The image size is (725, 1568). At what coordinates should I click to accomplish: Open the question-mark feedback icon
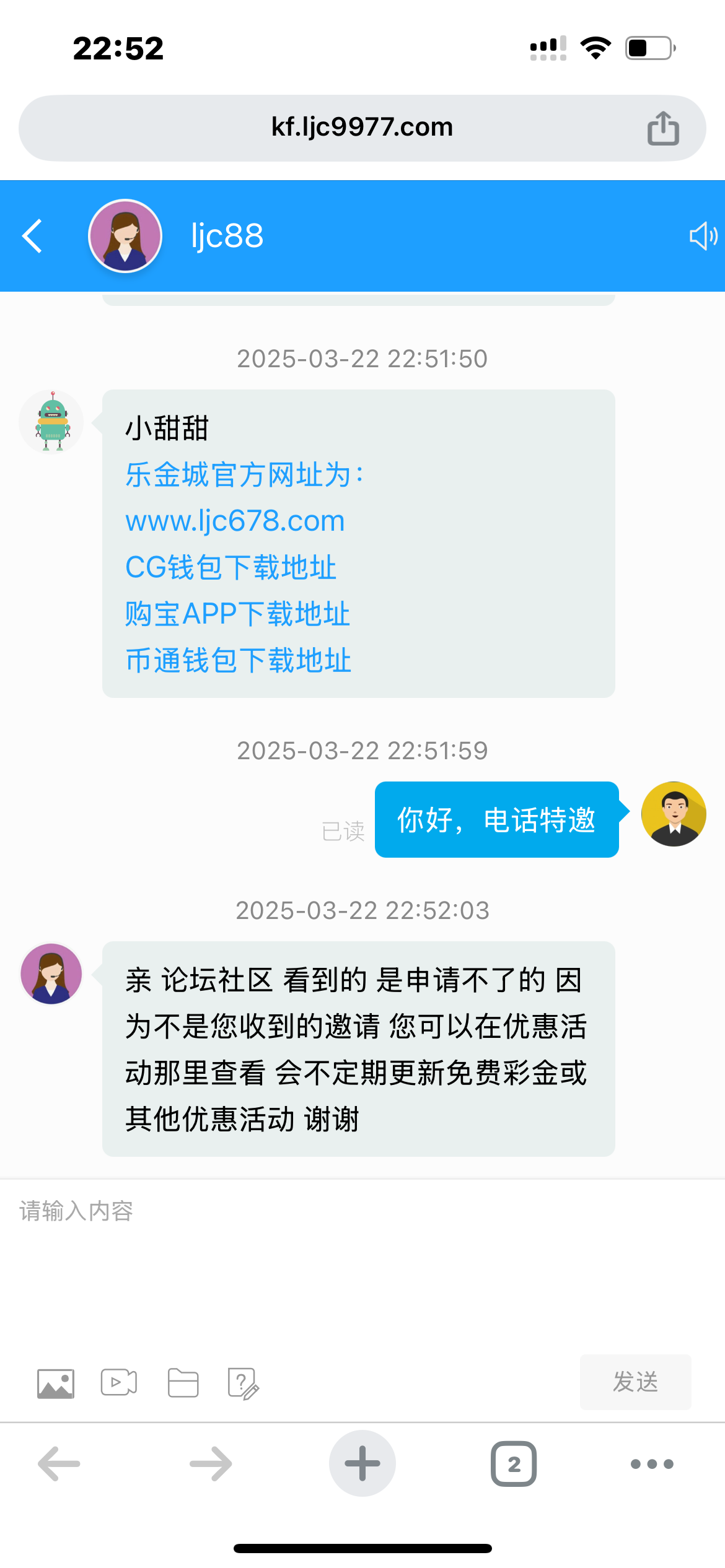coord(243,1383)
